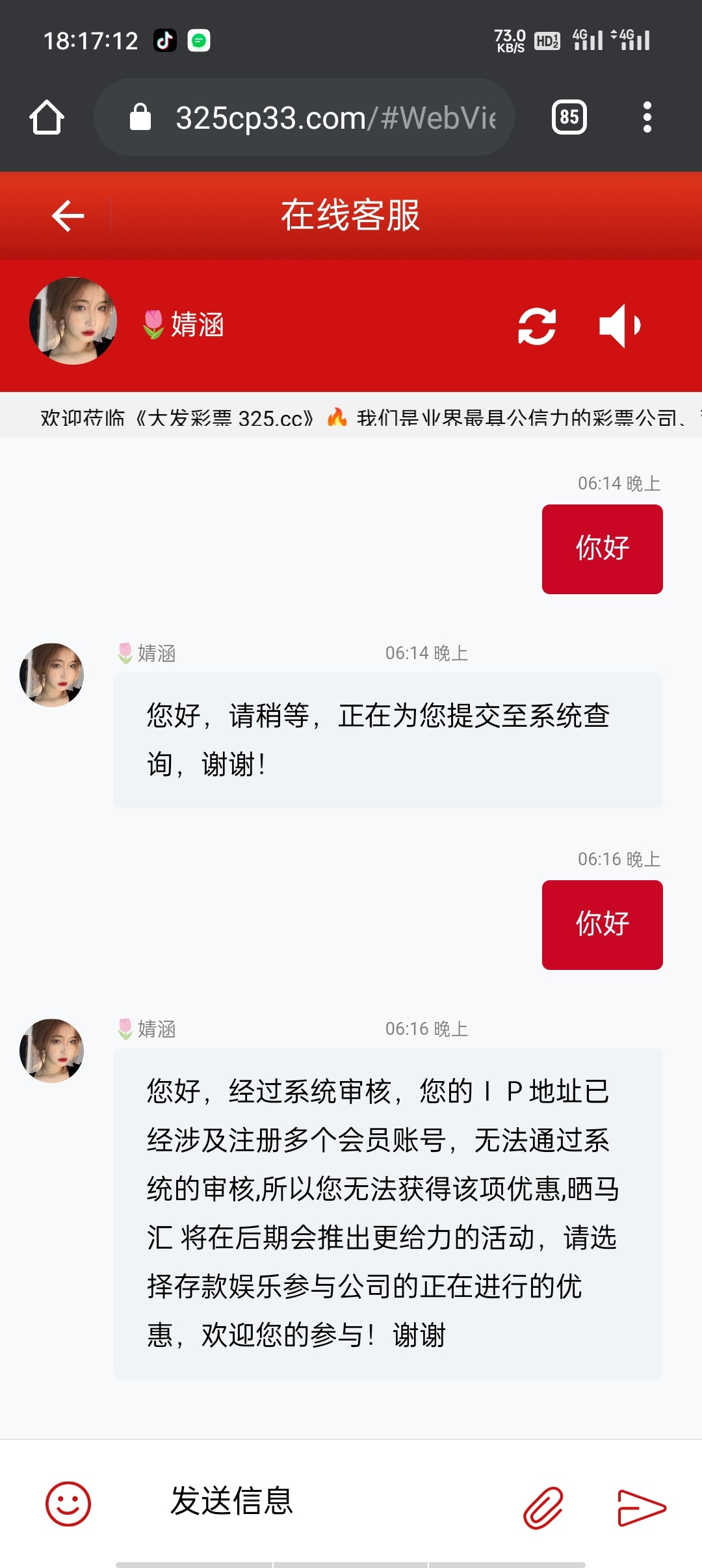Open the emoji picker

(68, 1504)
